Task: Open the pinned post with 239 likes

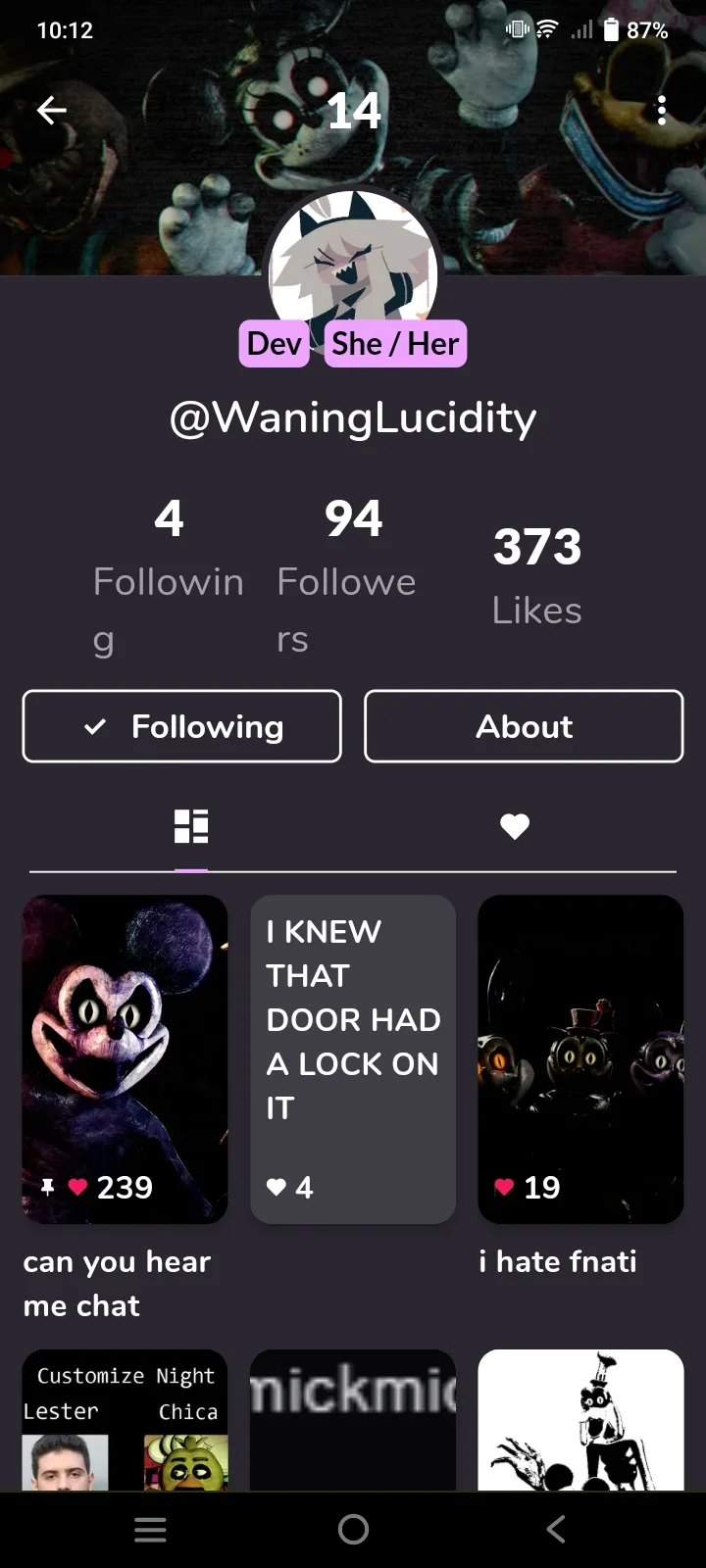Action: point(126,1058)
